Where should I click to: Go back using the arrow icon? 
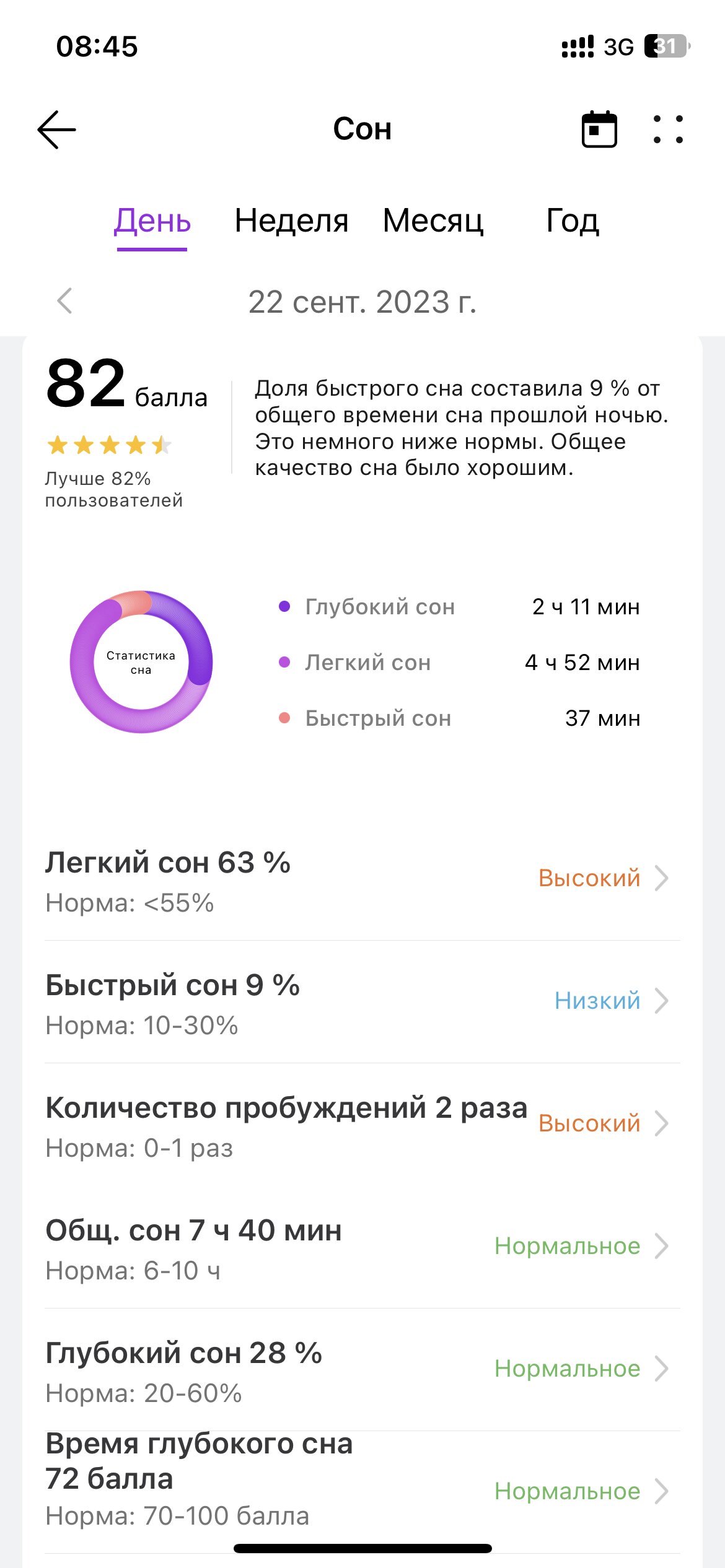56,130
